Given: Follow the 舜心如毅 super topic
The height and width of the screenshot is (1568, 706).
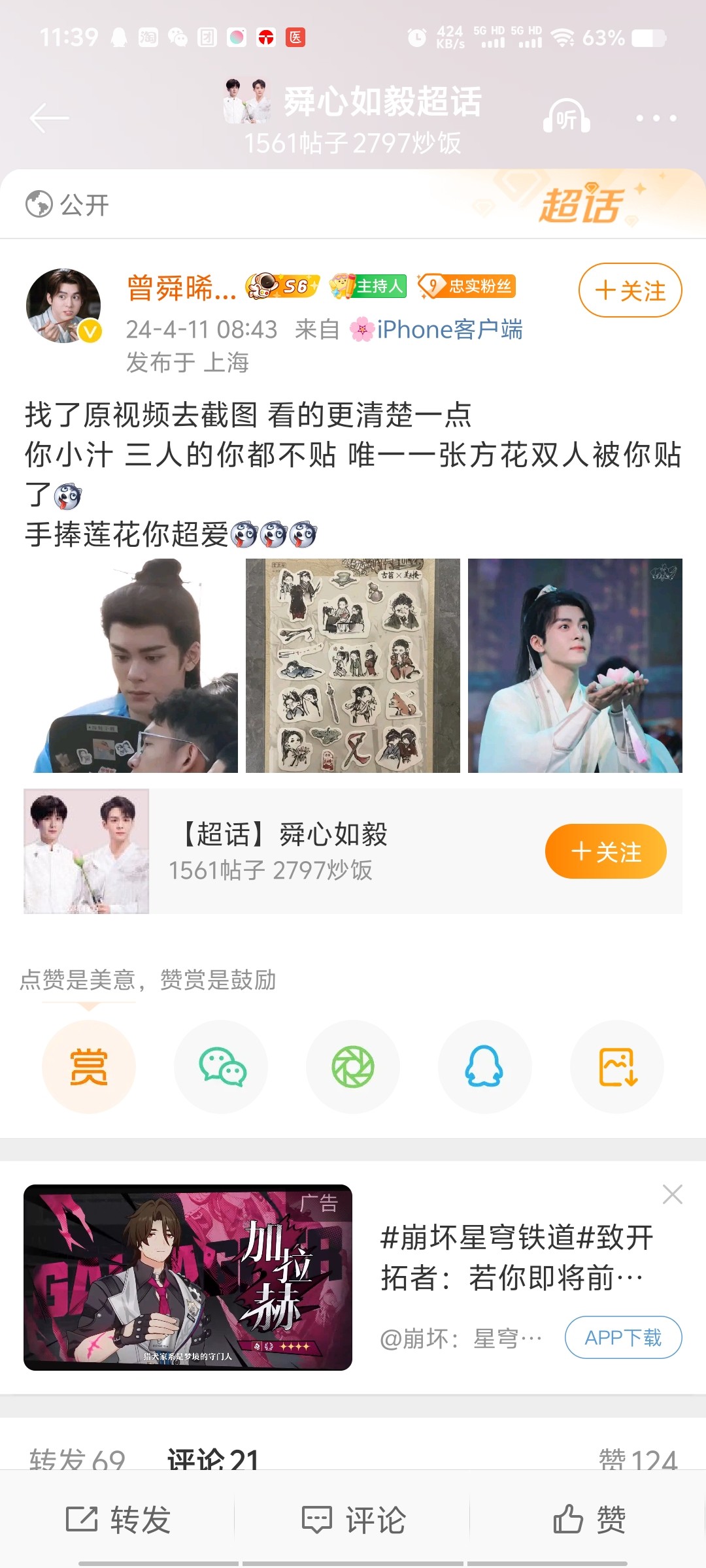Looking at the screenshot, I should 605,851.
